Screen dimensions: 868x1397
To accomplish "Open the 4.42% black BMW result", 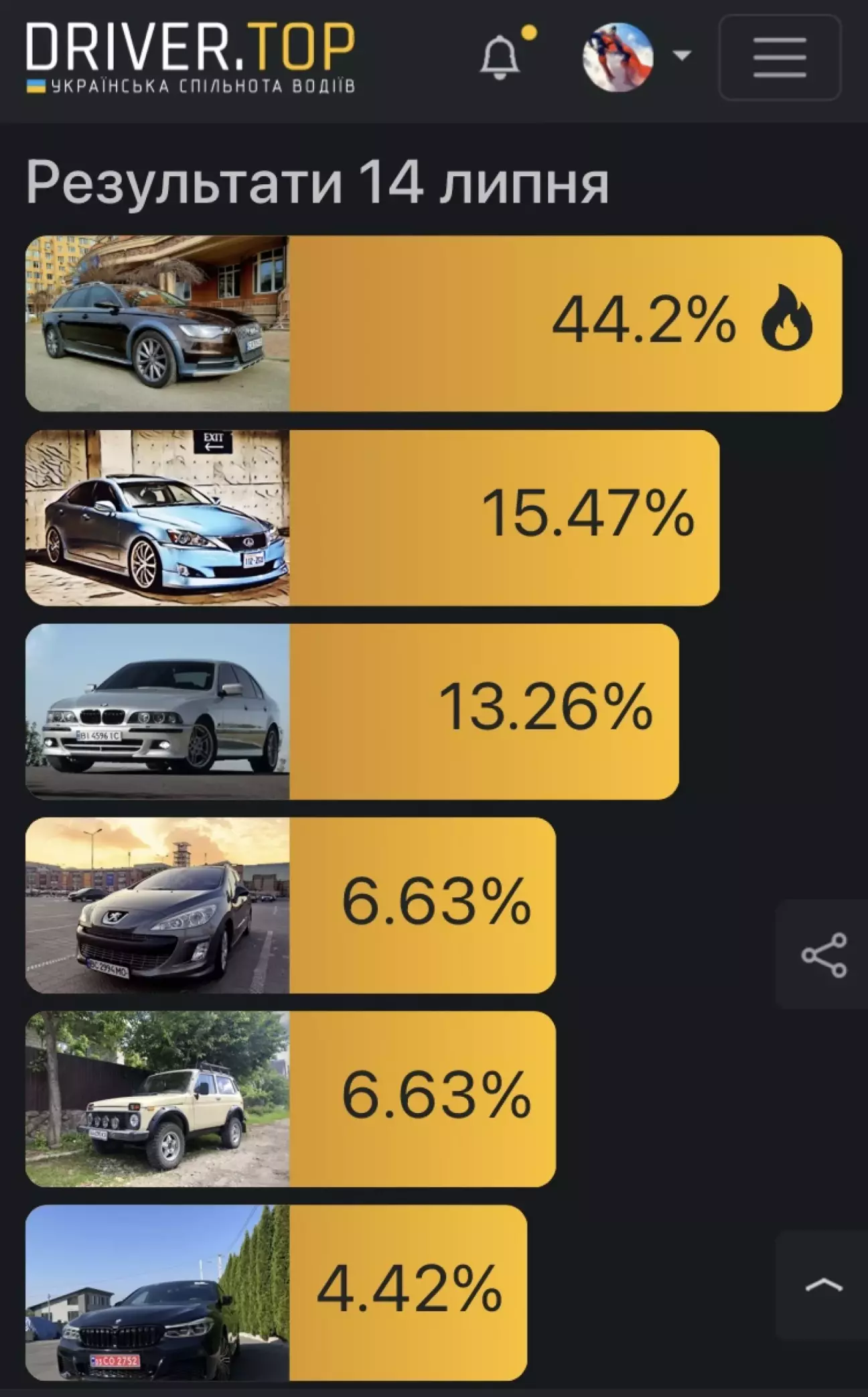I will 276,1293.
